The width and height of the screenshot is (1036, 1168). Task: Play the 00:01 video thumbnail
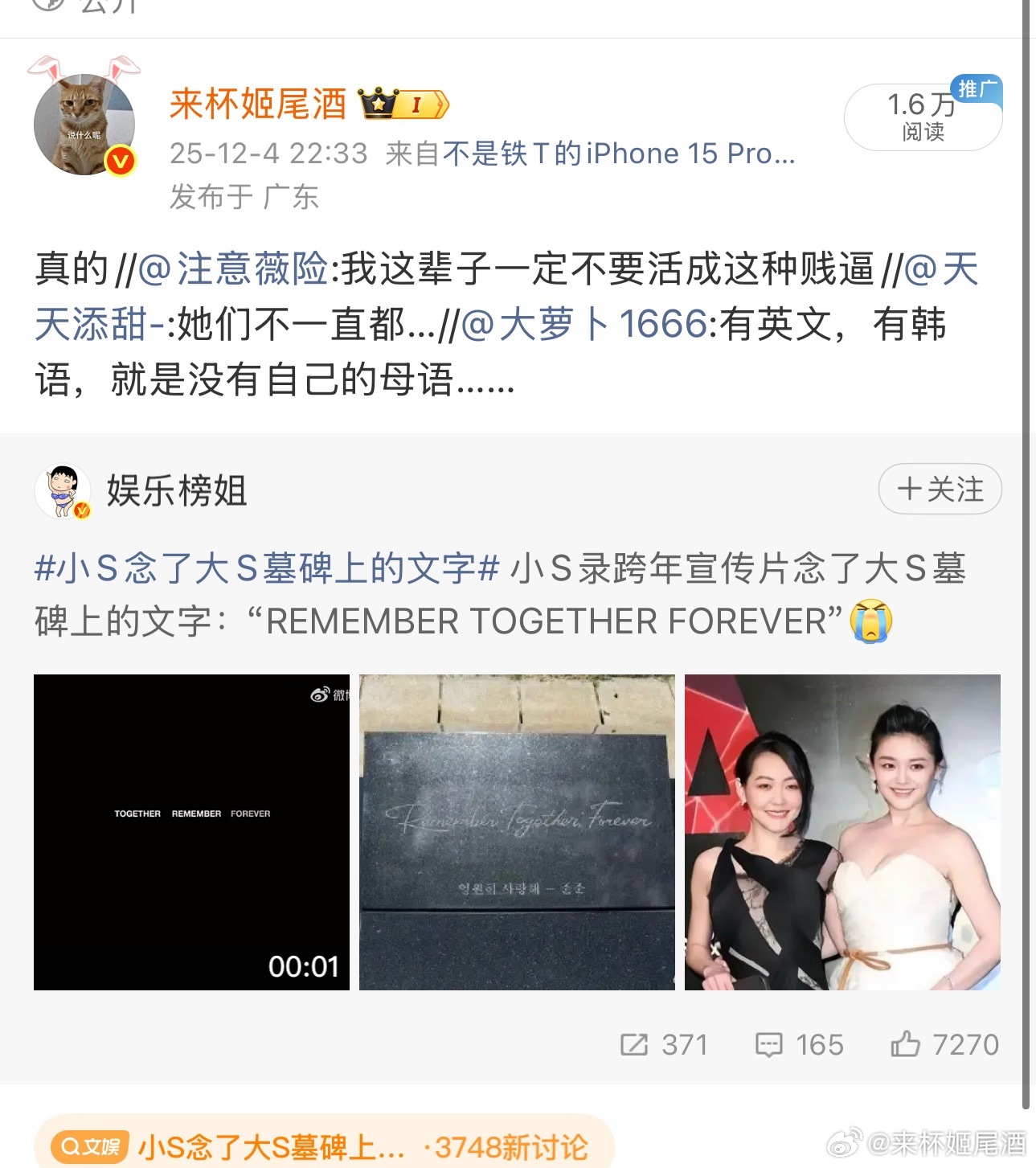[x=191, y=832]
